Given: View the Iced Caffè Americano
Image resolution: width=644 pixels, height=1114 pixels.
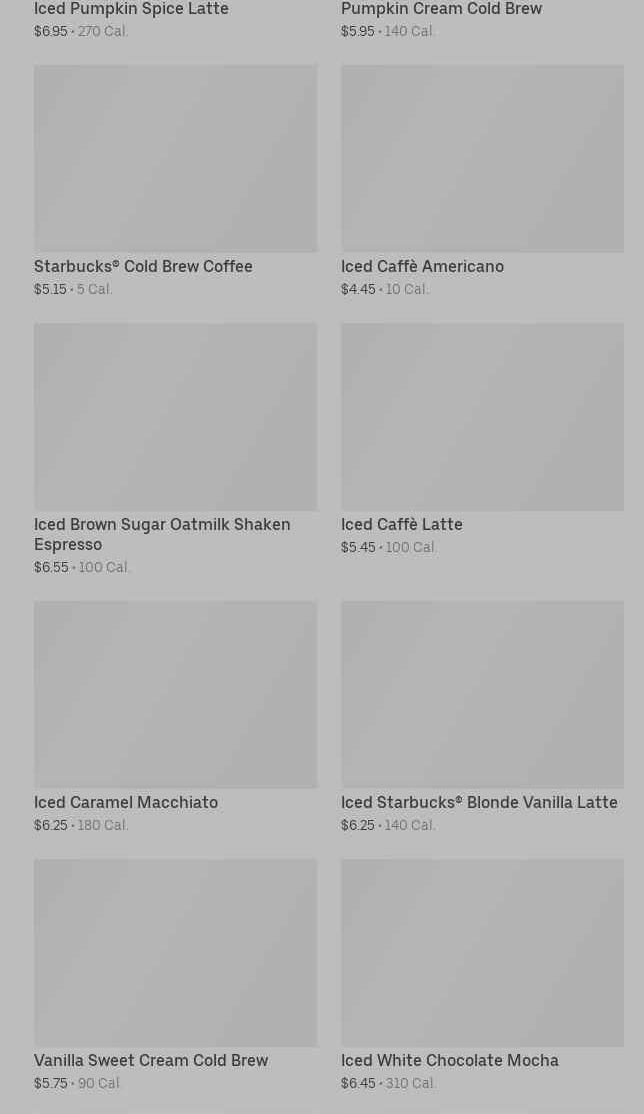Looking at the screenshot, I should (482, 160).
